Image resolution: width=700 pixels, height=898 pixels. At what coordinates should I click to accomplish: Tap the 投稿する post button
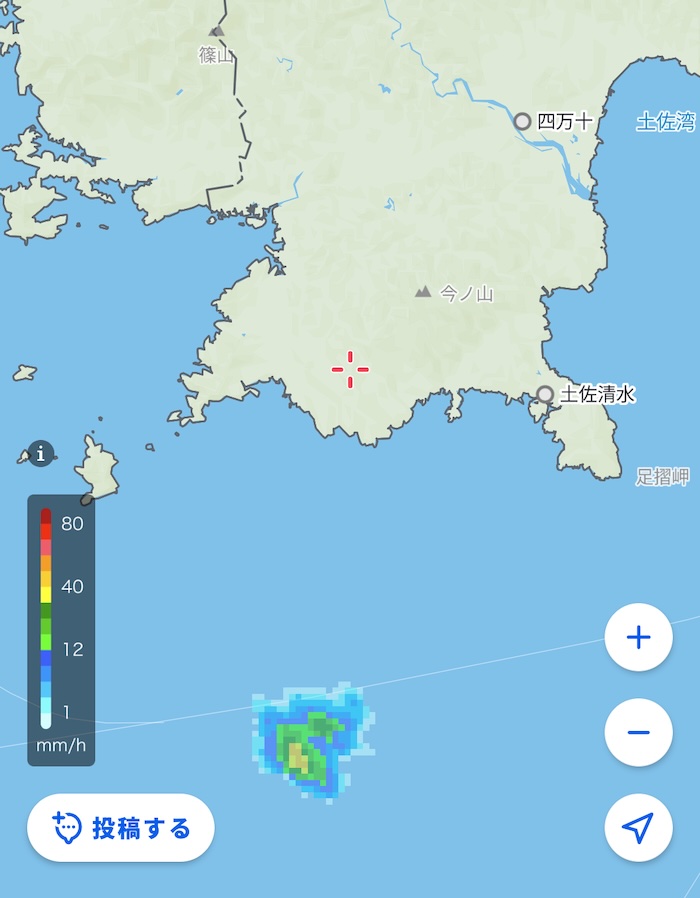(x=121, y=828)
